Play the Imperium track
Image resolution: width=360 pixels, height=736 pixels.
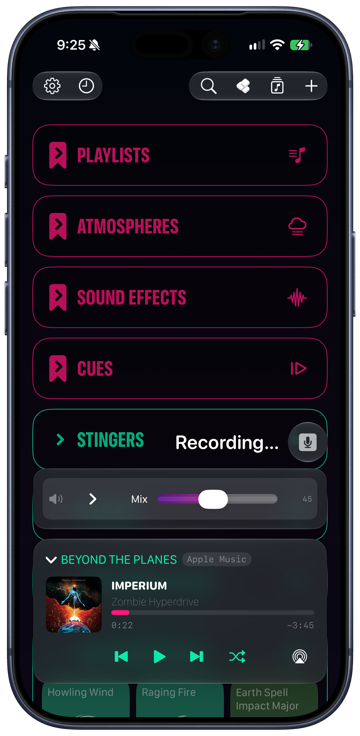point(160,656)
